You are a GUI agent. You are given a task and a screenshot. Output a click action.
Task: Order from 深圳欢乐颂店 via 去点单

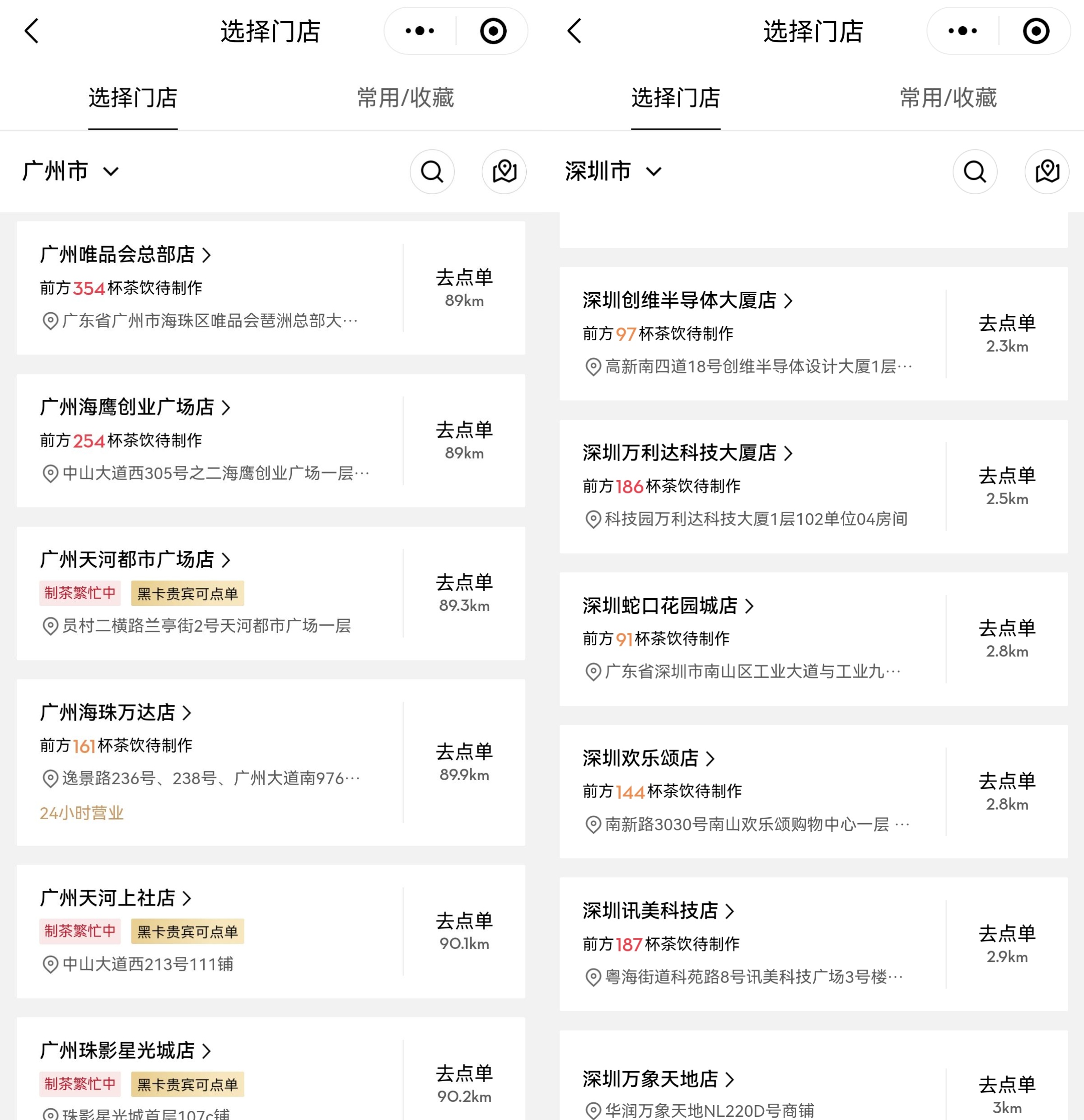(x=1006, y=791)
